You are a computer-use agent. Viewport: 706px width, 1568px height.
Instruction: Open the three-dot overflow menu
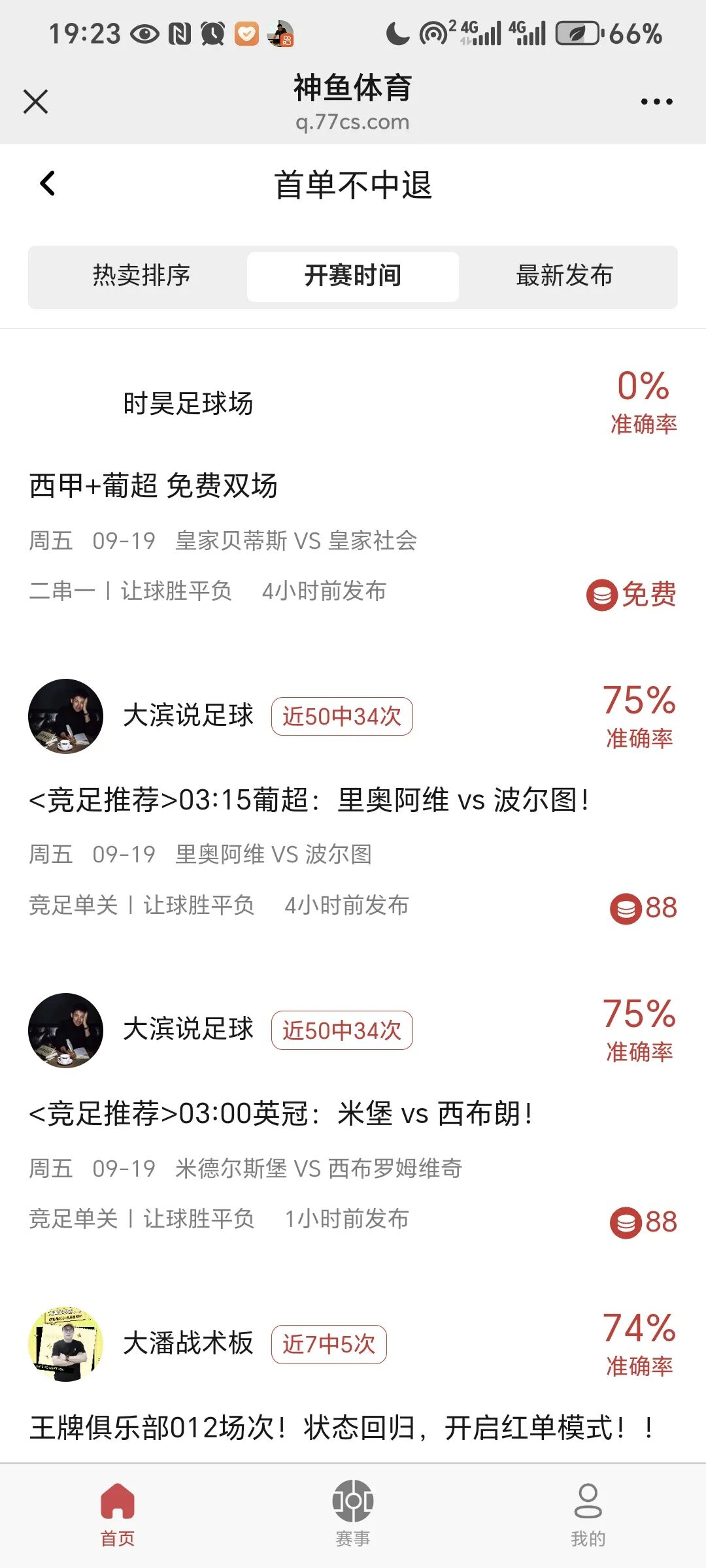coord(656,102)
